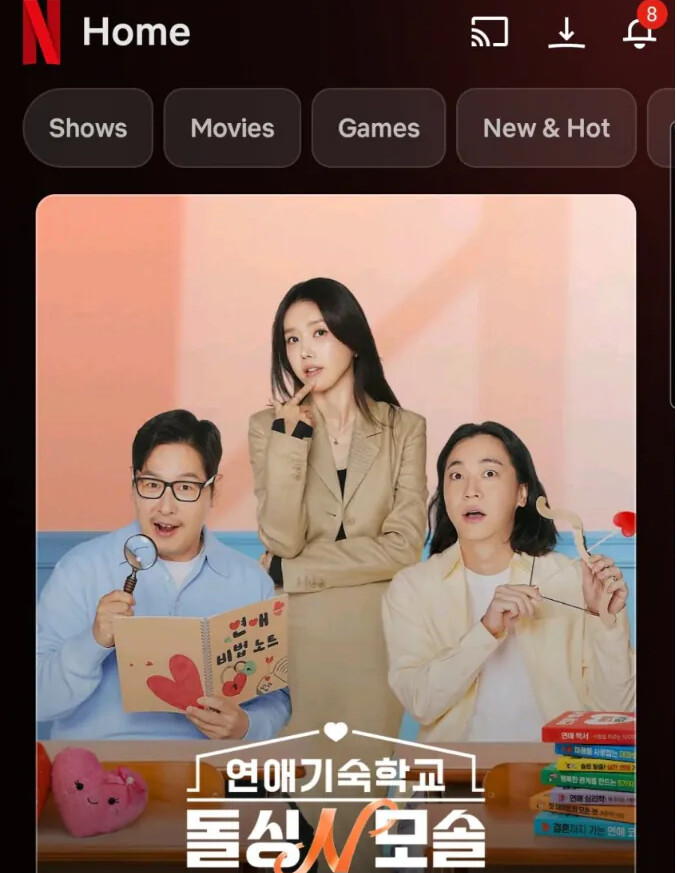
Task: Open the notifications bell
Action: point(642,27)
